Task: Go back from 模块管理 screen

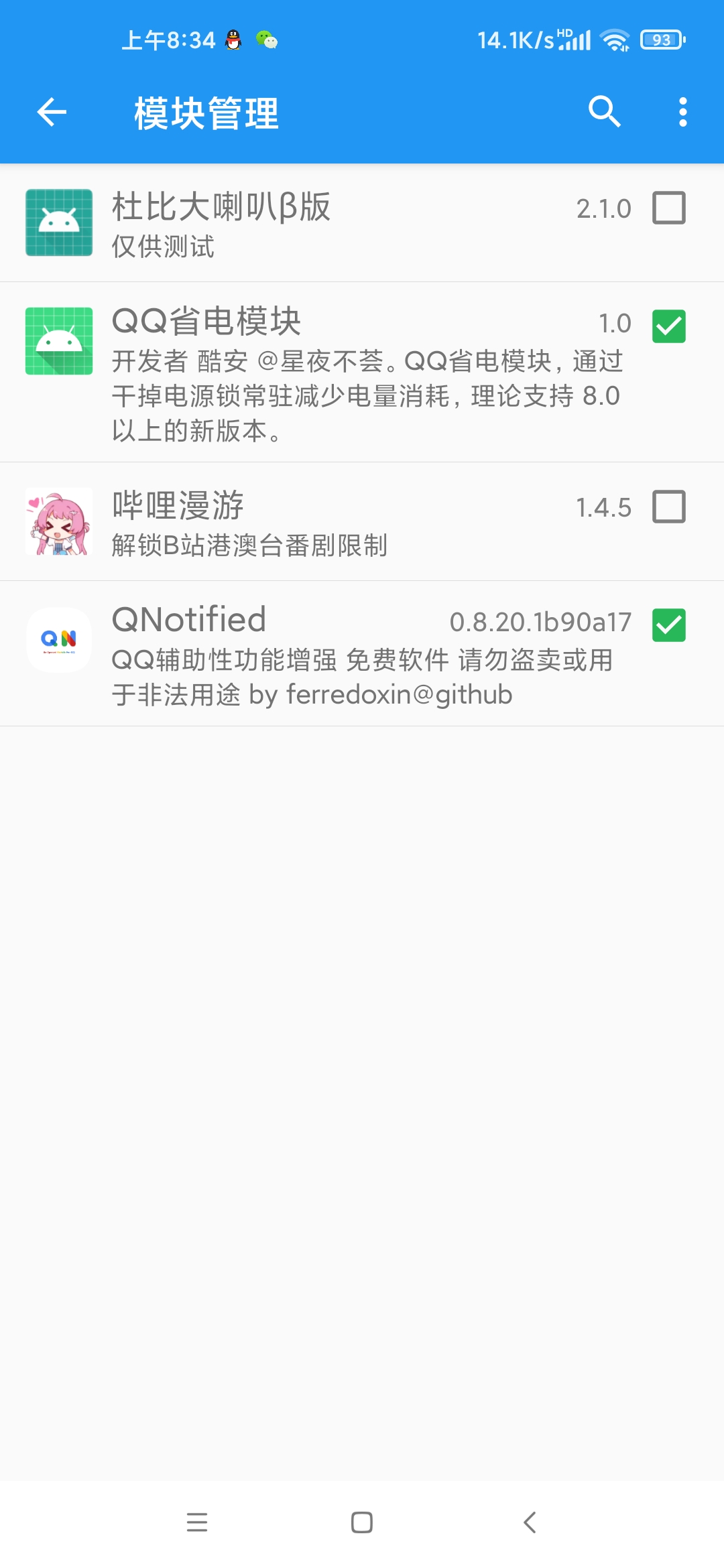Action: pyautogui.click(x=52, y=112)
